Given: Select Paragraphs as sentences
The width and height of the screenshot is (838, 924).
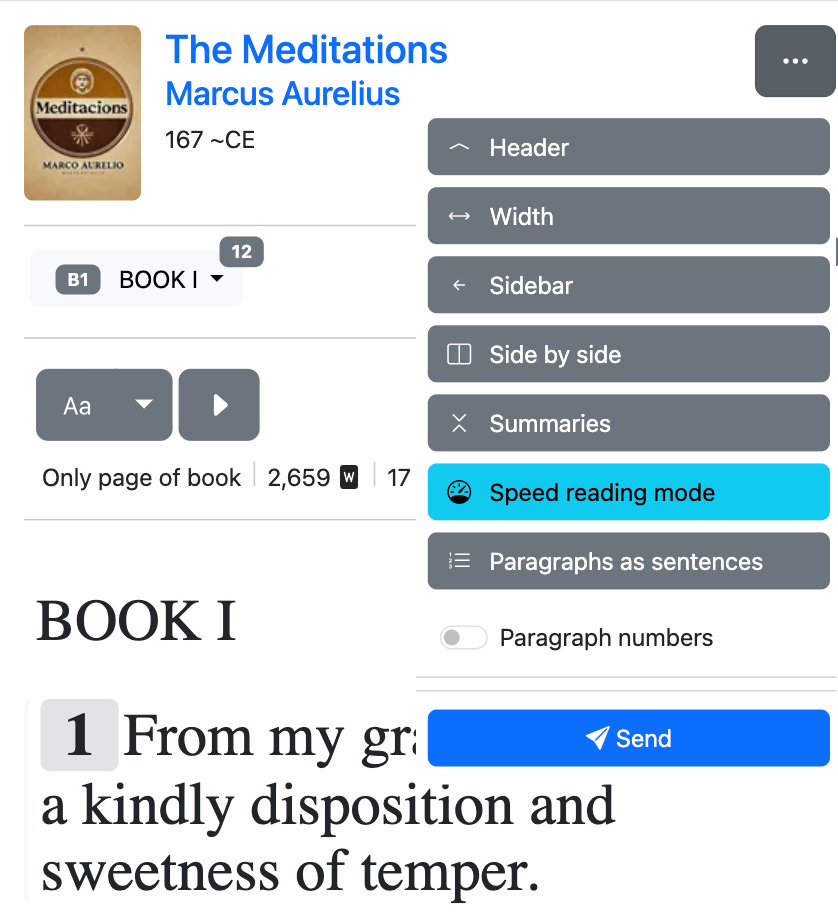Looking at the screenshot, I should (x=628, y=561).
